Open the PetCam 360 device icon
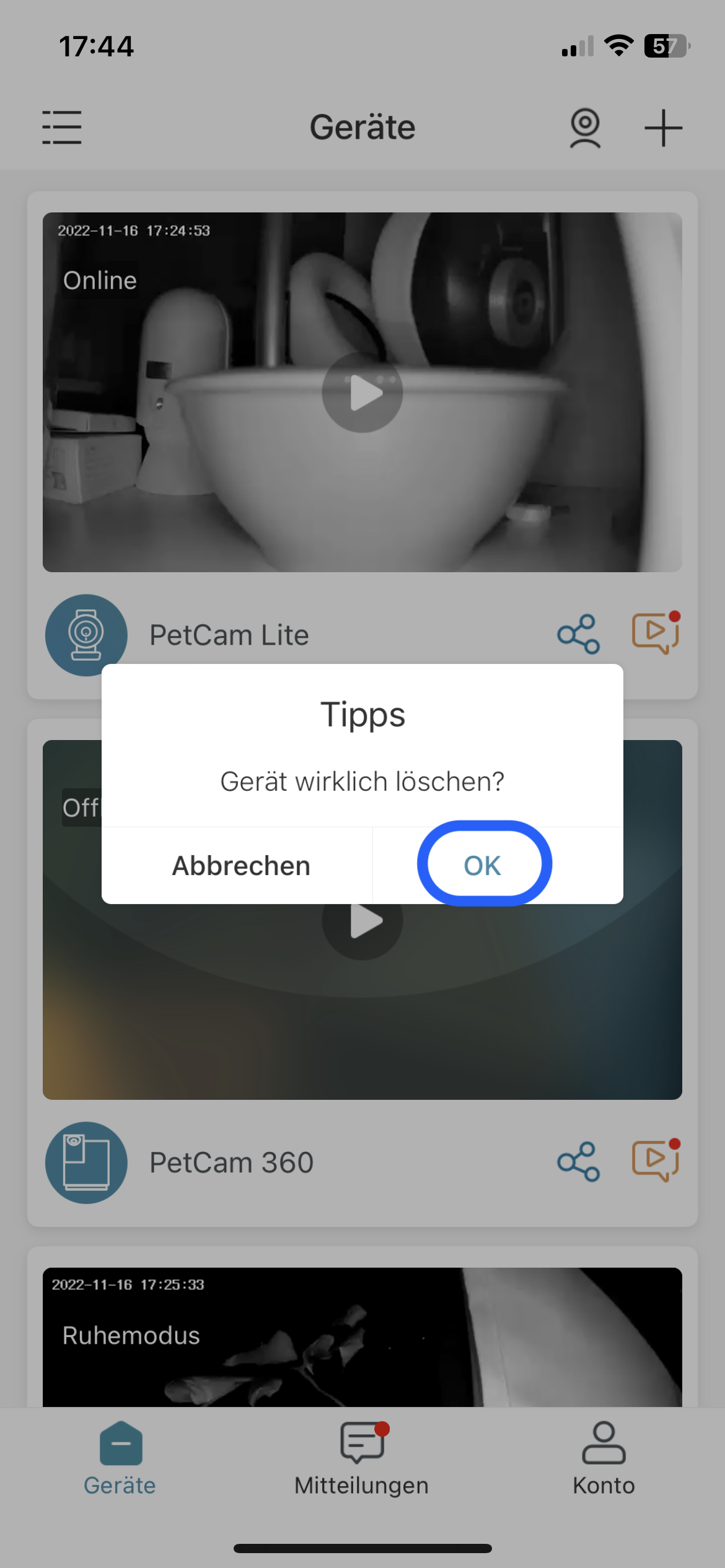The image size is (725, 1568). coord(86,1162)
